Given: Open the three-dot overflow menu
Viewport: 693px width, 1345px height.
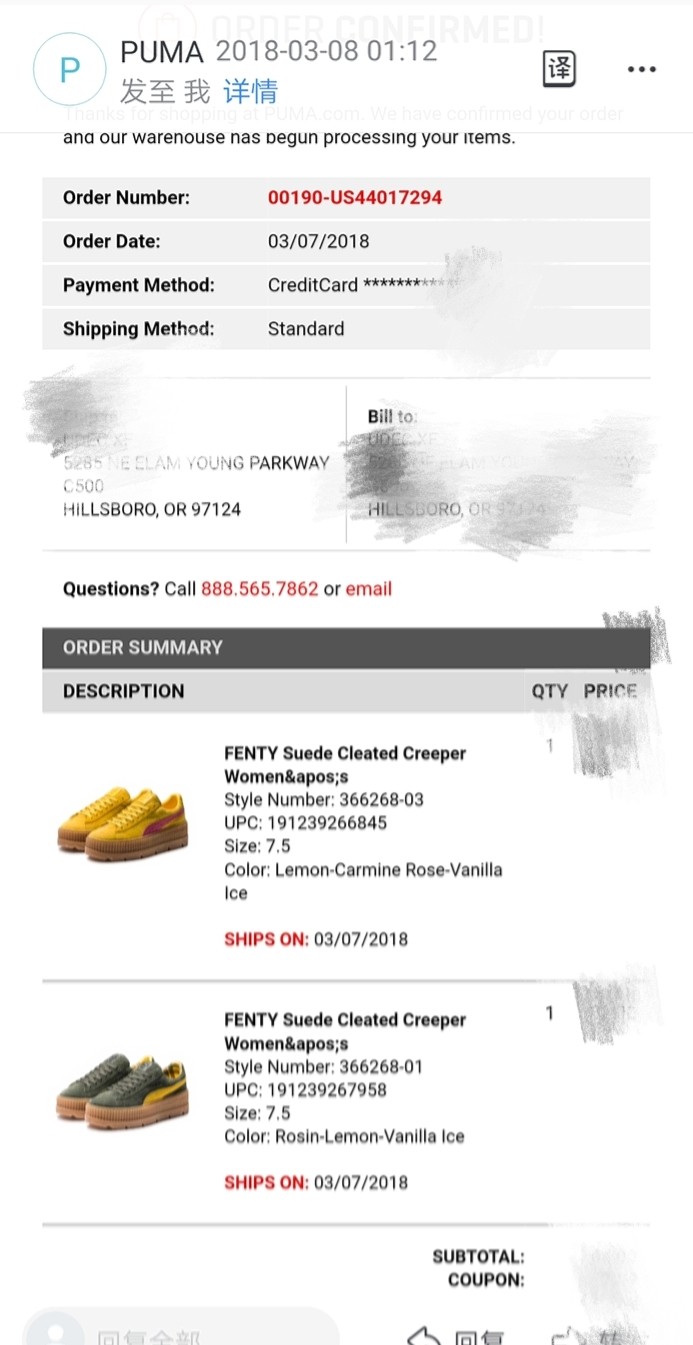Looking at the screenshot, I should click(641, 70).
